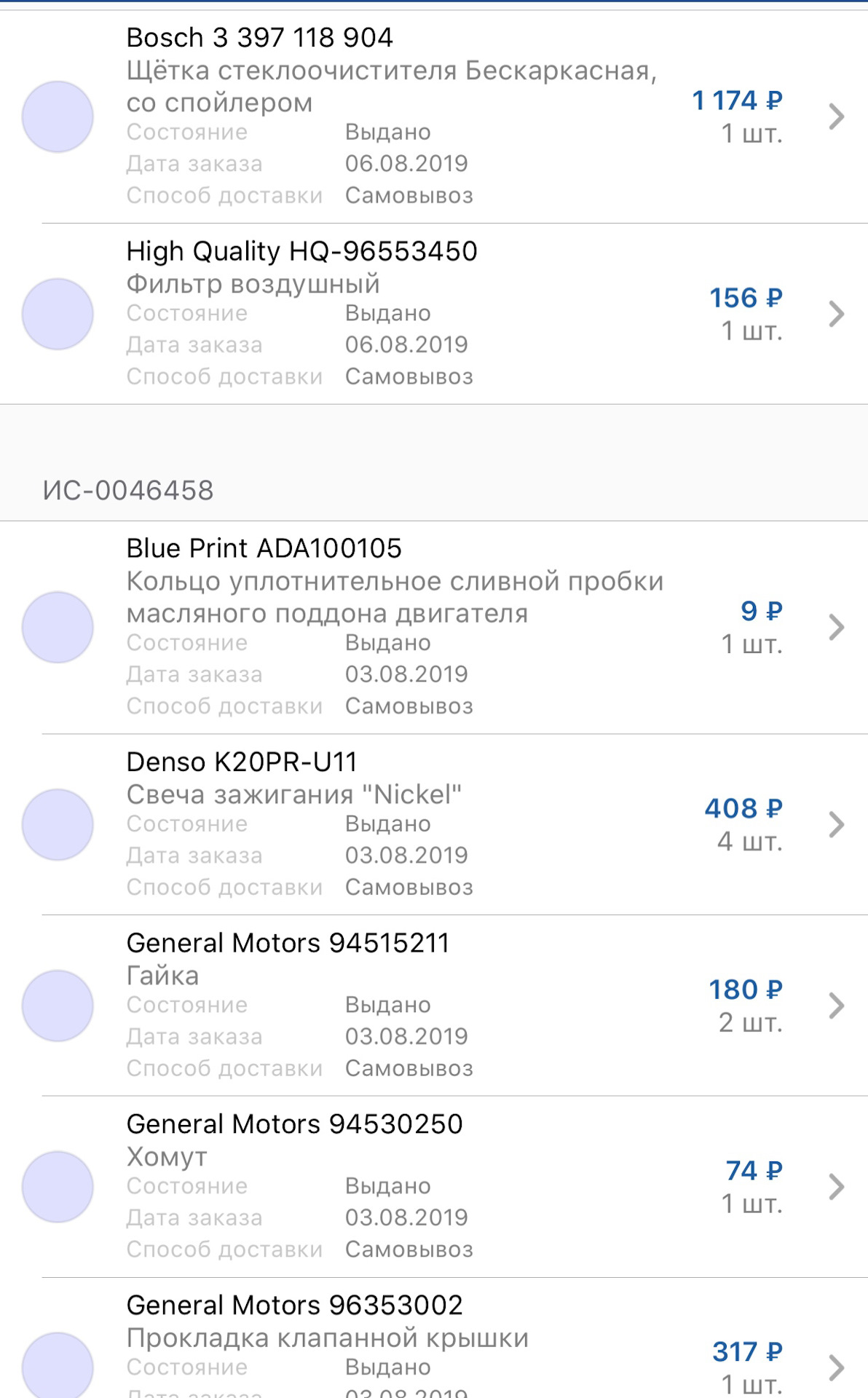The image size is (868, 1398).
Task: Expand the air filter order via its chevron
Action: pos(836,313)
